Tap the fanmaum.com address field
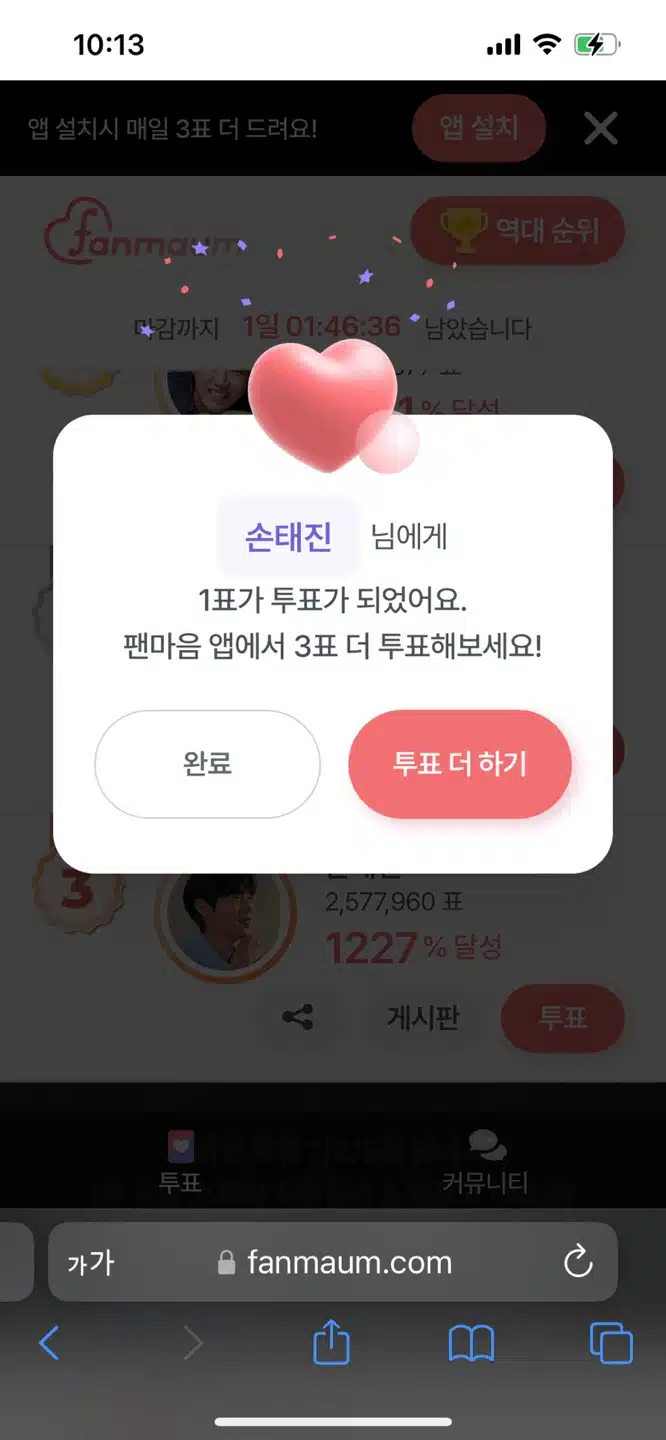This screenshot has height=1440, width=666. click(x=333, y=1262)
